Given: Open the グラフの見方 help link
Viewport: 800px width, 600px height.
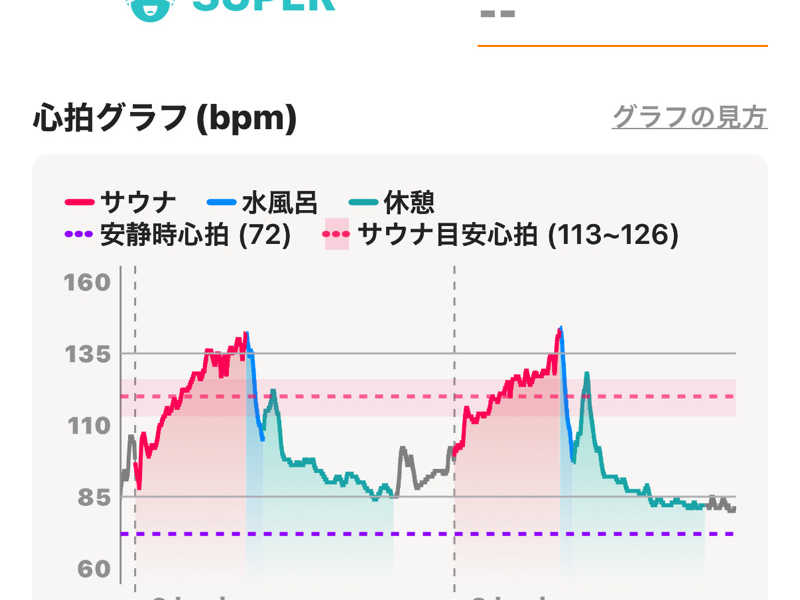Looking at the screenshot, I should [689, 117].
